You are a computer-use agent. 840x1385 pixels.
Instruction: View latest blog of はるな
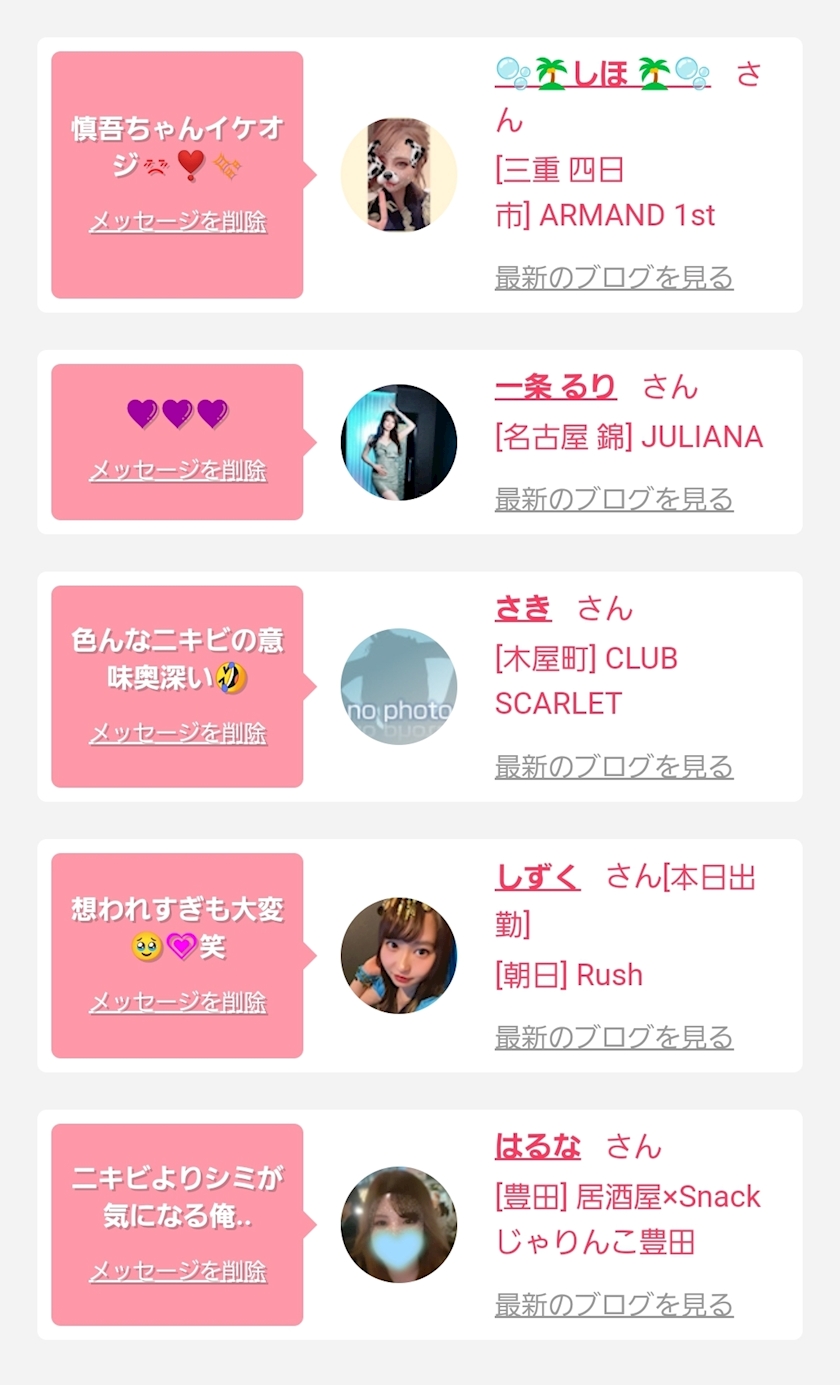(x=614, y=1305)
